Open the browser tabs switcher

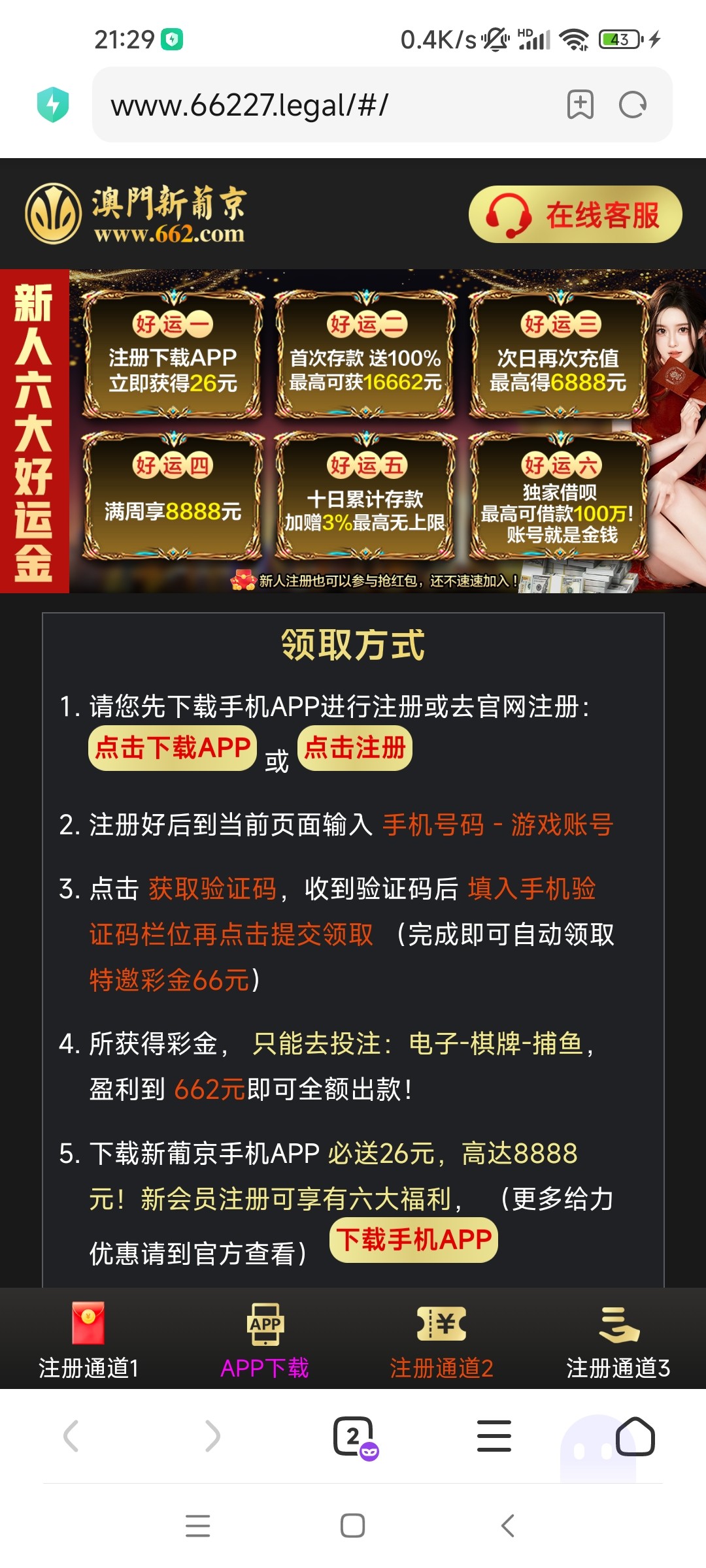[354, 1435]
